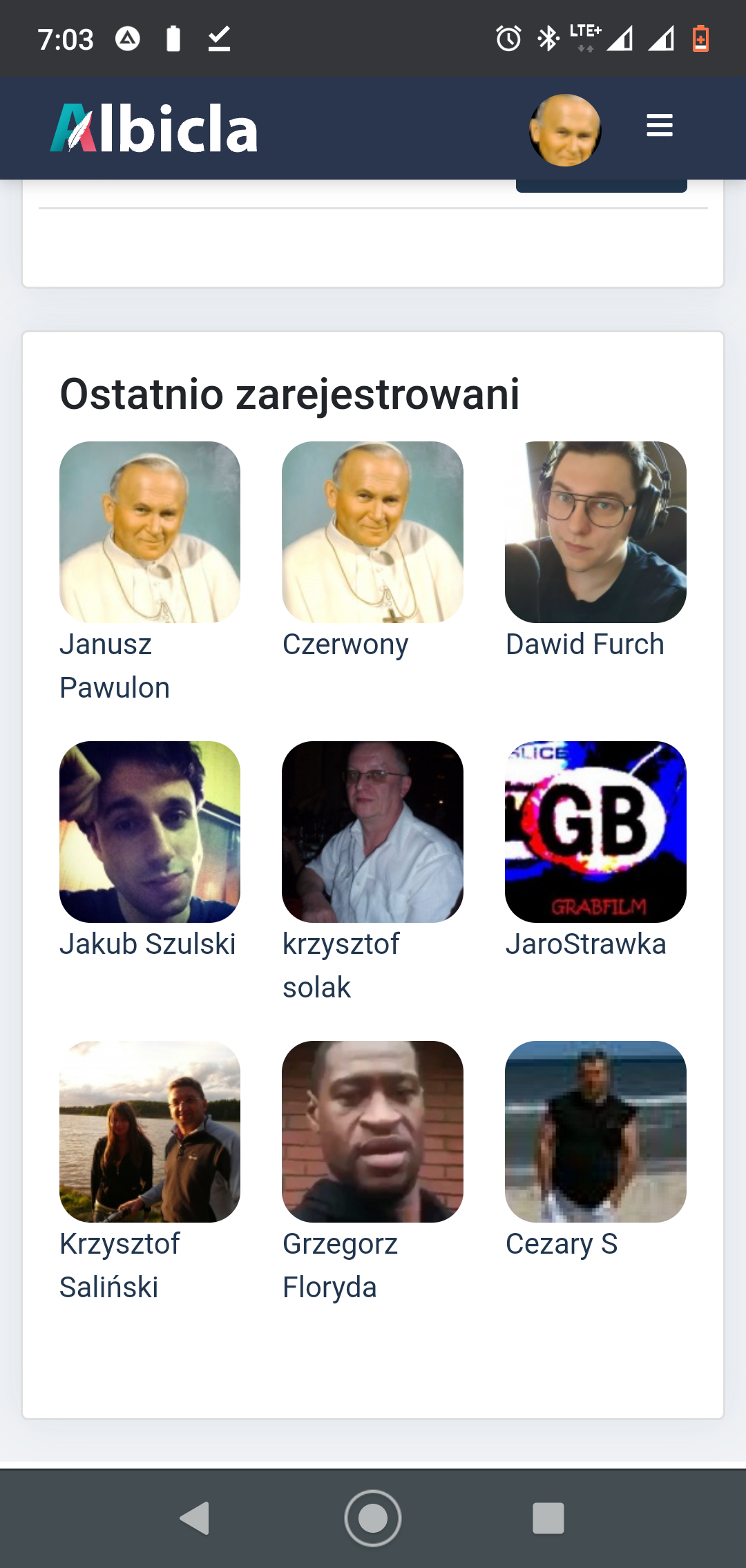Go back with system back button
Viewport: 746px width, 1568px height.
pos(195,1518)
